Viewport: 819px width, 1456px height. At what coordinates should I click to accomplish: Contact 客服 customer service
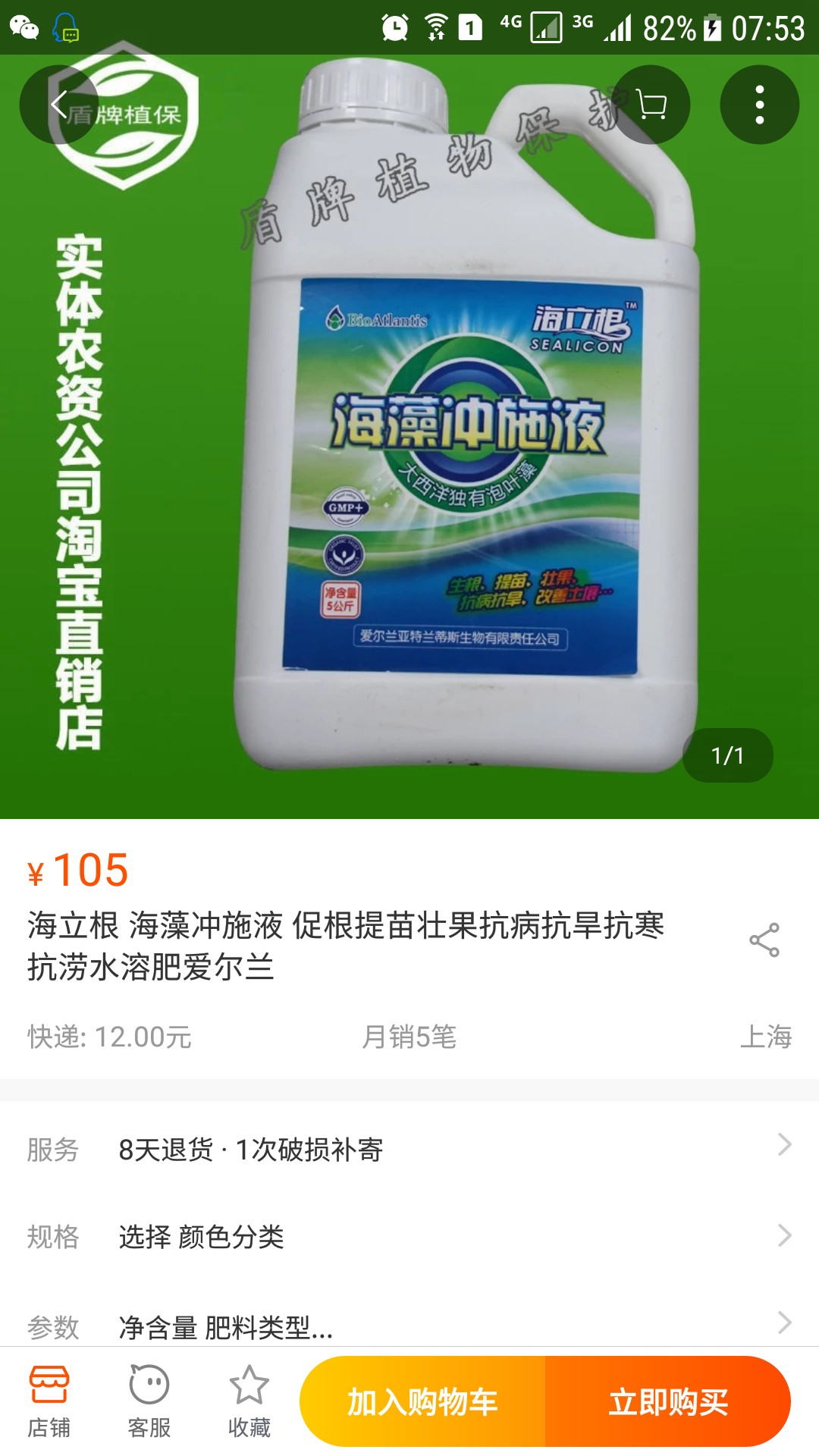(x=149, y=1401)
